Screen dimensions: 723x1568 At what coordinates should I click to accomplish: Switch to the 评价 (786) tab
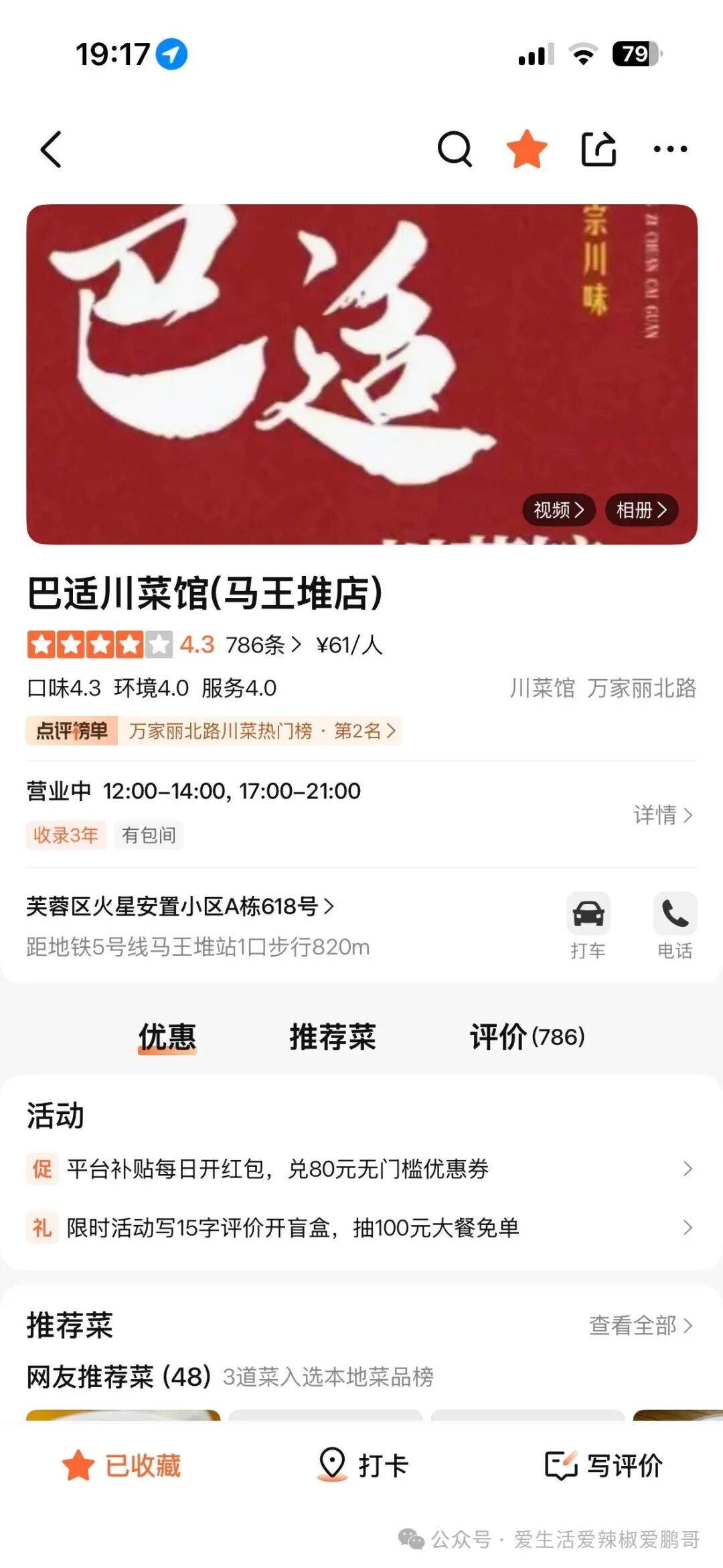pos(527,1037)
